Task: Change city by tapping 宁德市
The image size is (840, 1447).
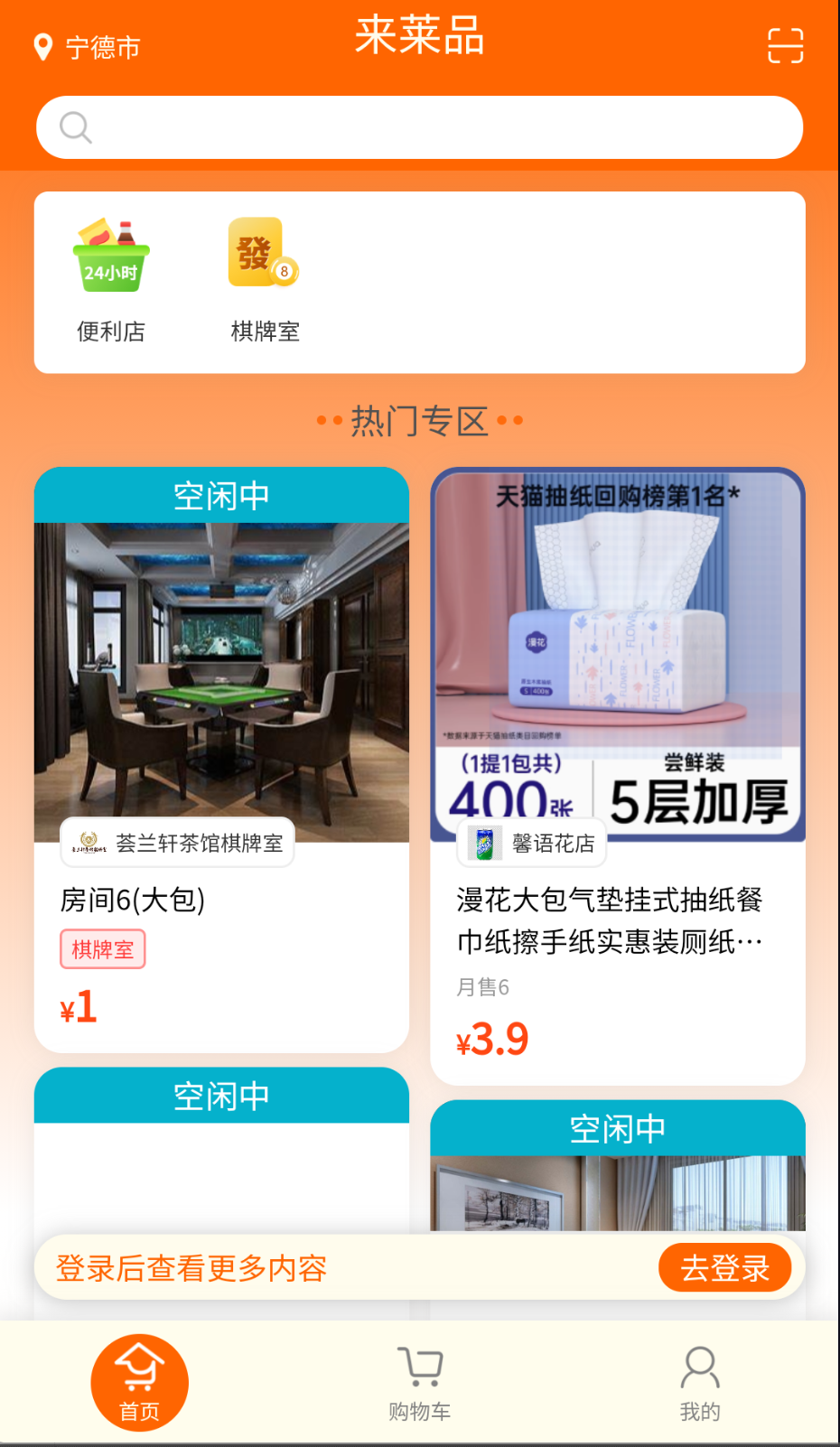Action: coord(99,46)
